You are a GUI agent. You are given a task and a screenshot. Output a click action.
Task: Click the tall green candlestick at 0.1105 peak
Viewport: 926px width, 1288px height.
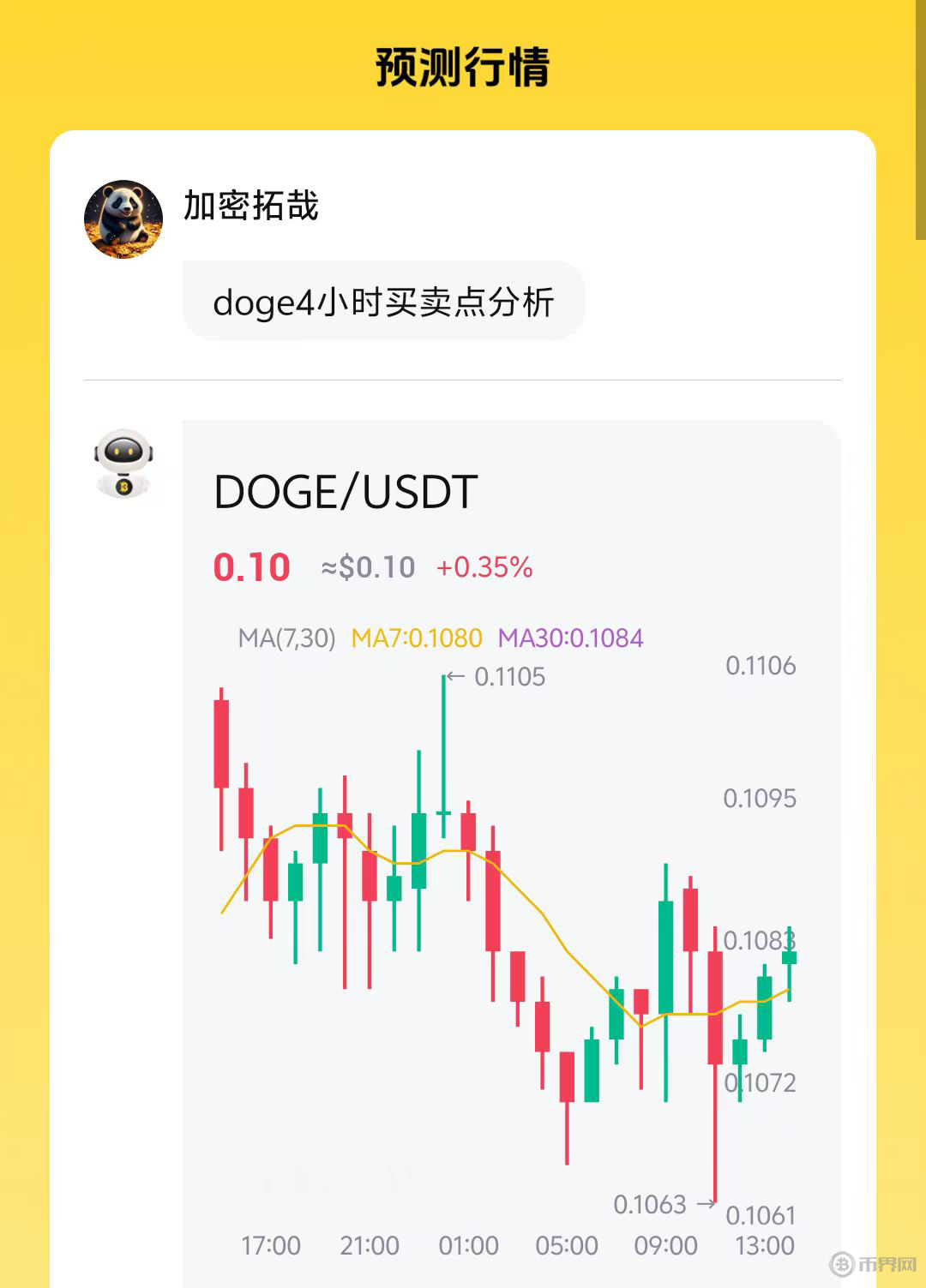[x=445, y=754]
